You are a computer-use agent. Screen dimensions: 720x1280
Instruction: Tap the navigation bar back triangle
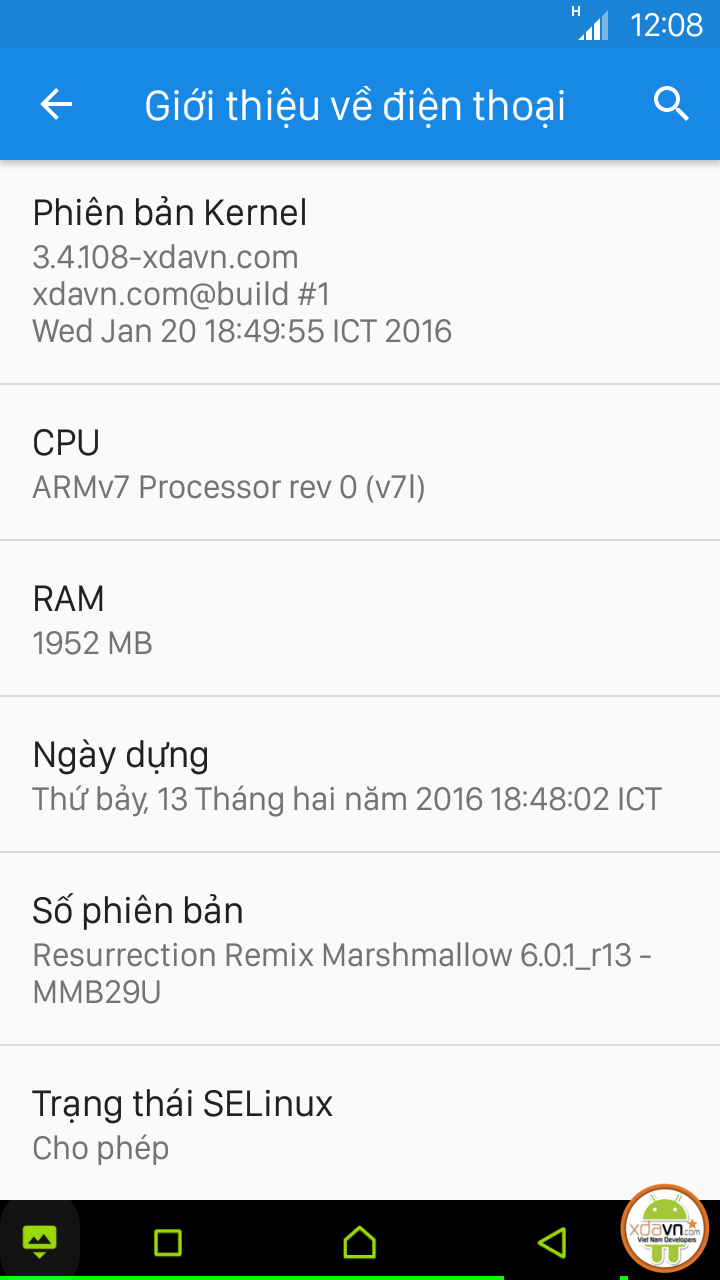551,1242
